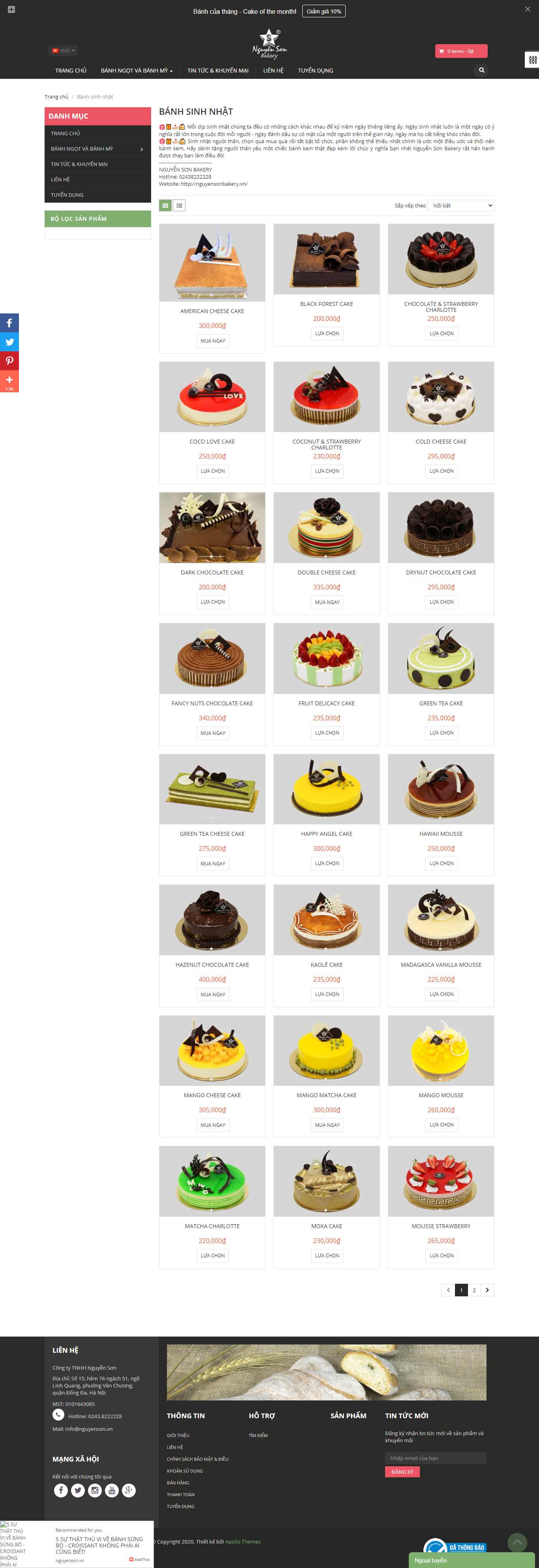Open the sort order dropdown

click(460, 206)
